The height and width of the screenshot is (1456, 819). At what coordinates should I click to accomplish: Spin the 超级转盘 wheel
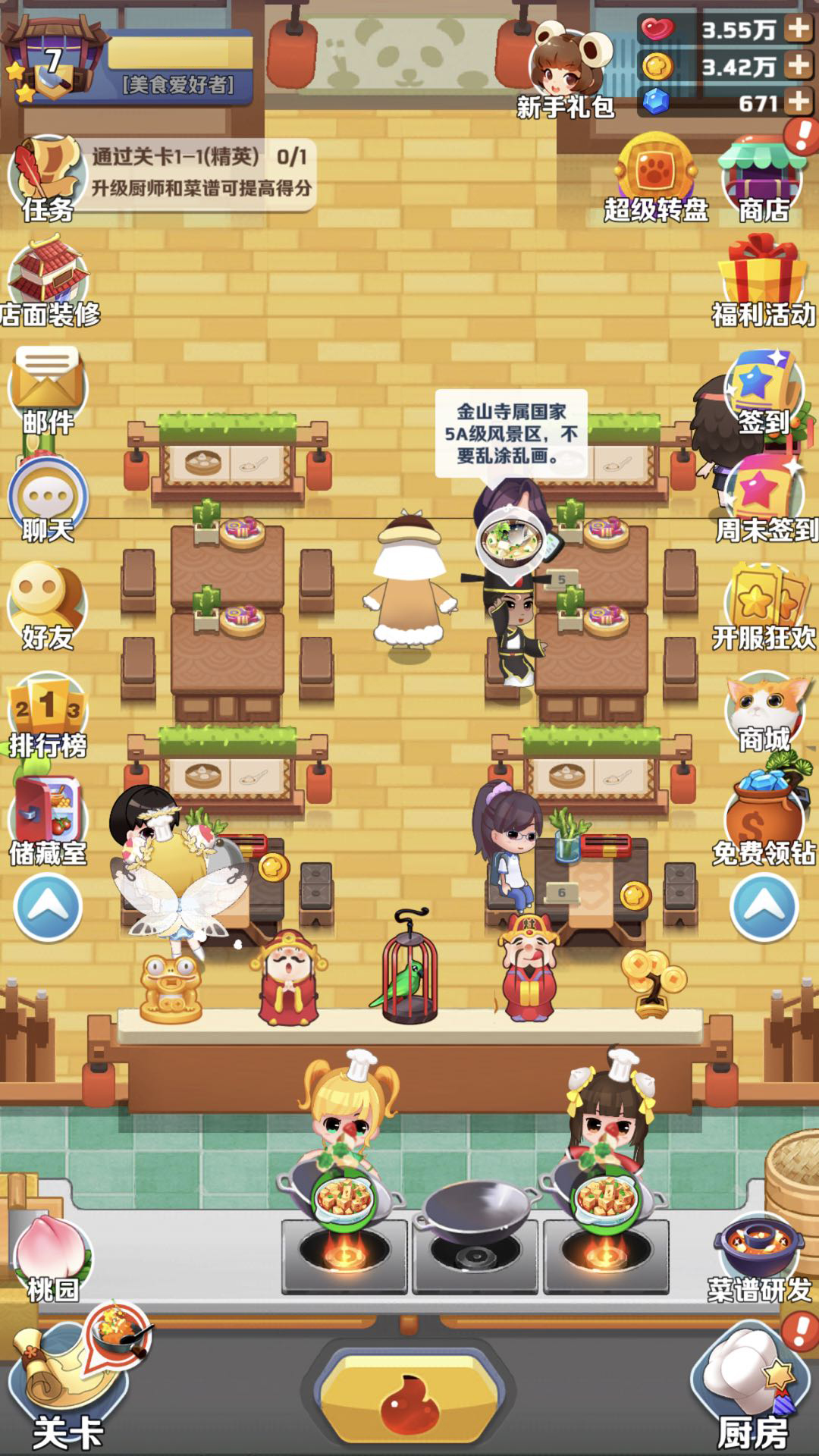pos(655,177)
